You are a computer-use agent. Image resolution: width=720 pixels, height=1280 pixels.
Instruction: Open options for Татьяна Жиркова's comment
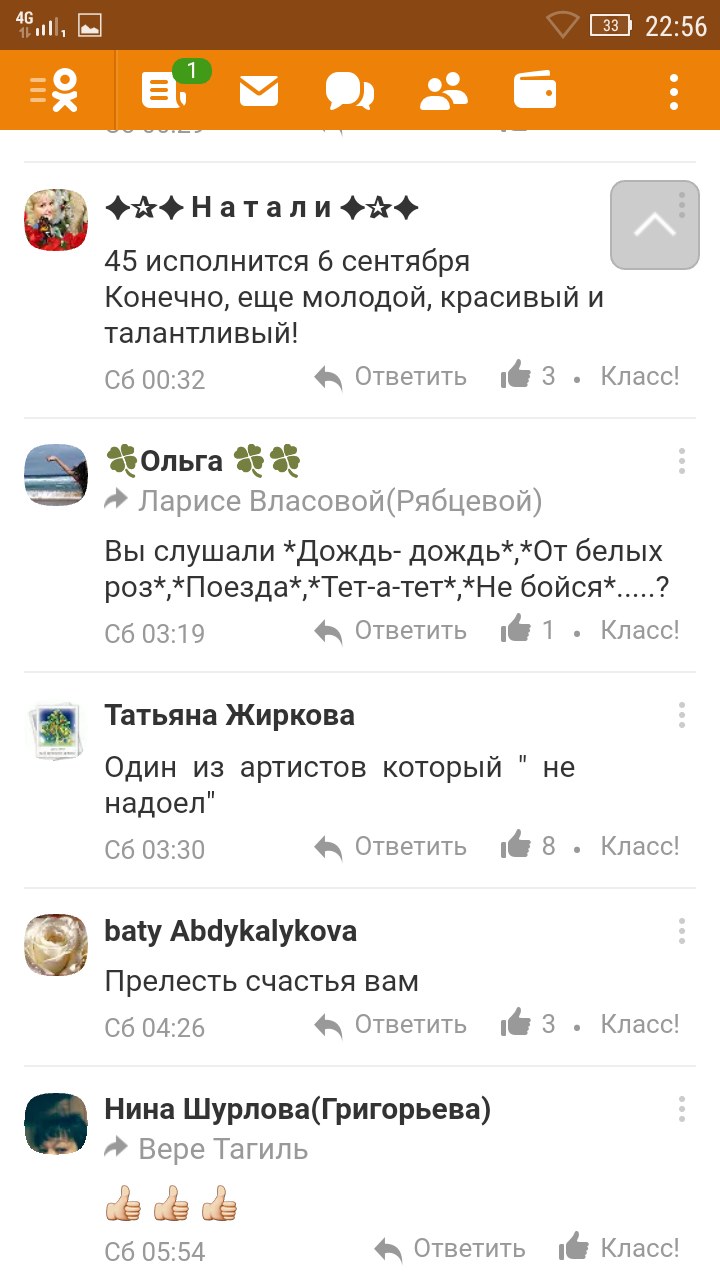(681, 715)
